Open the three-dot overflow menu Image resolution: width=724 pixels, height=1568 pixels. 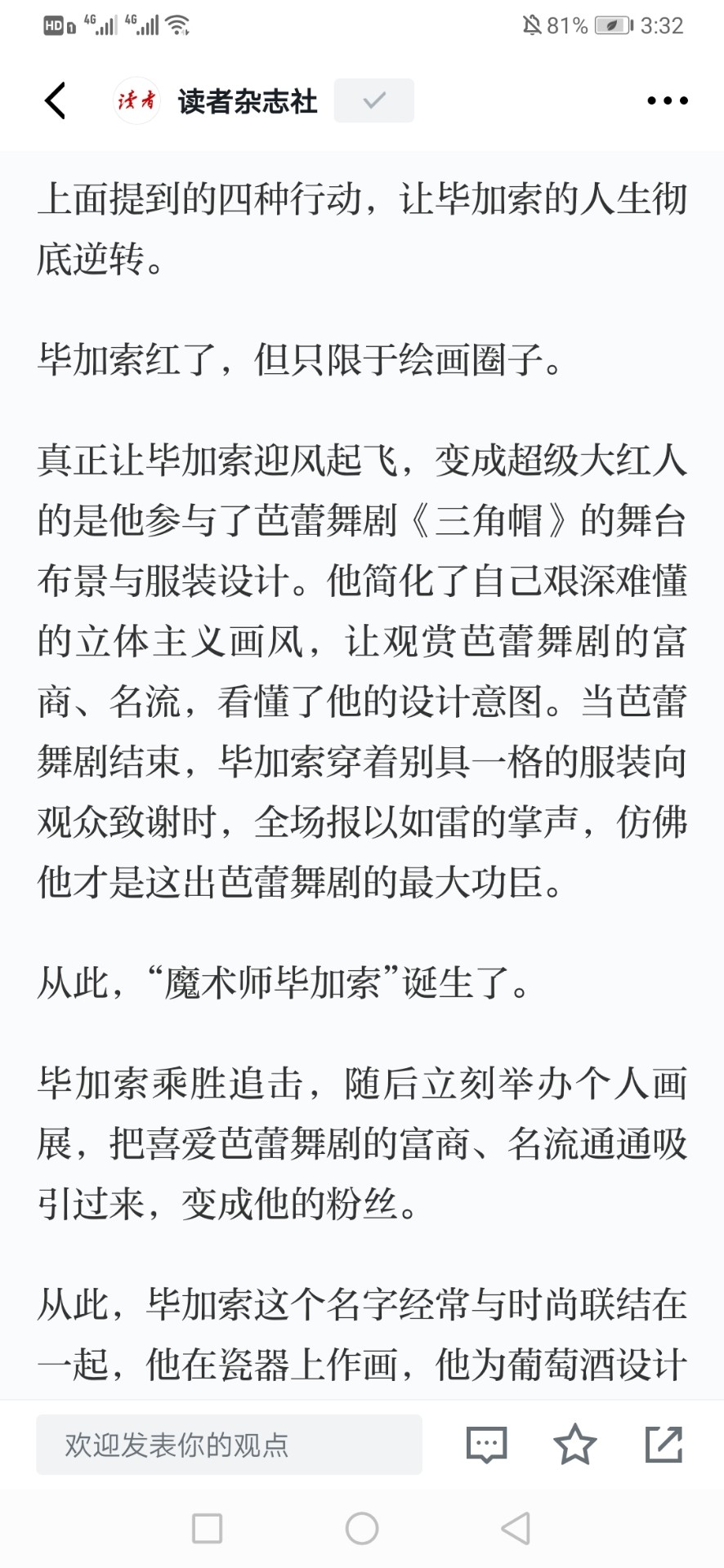pos(667,101)
